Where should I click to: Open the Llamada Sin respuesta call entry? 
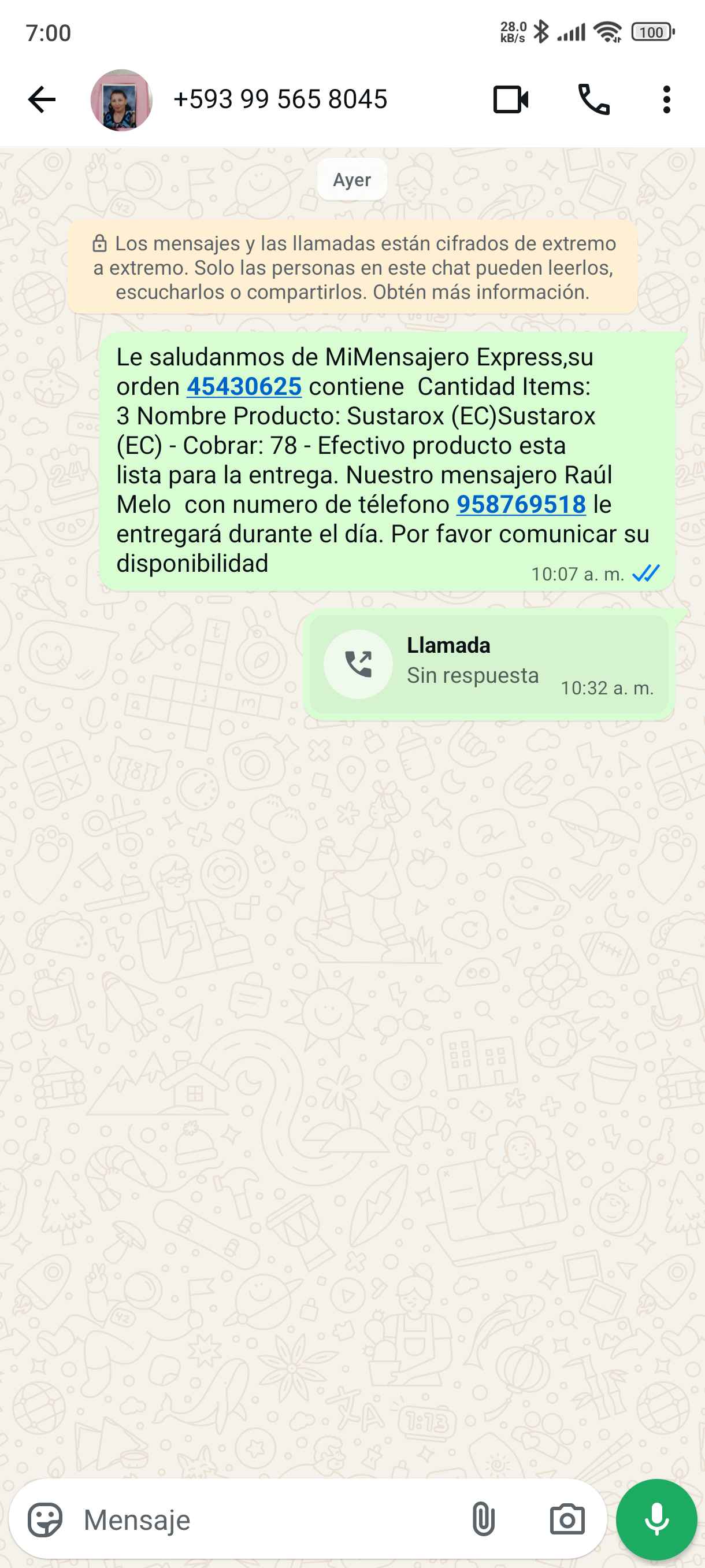pyautogui.click(x=488, y=664)
